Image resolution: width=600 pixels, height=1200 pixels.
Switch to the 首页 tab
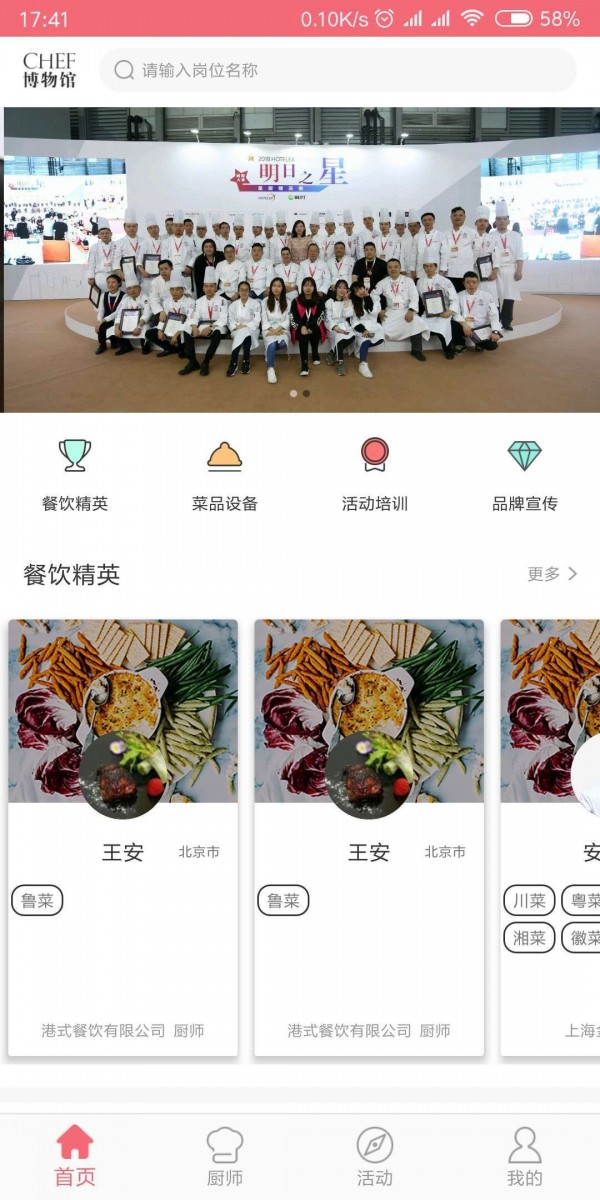click(x=75, y=1157)
